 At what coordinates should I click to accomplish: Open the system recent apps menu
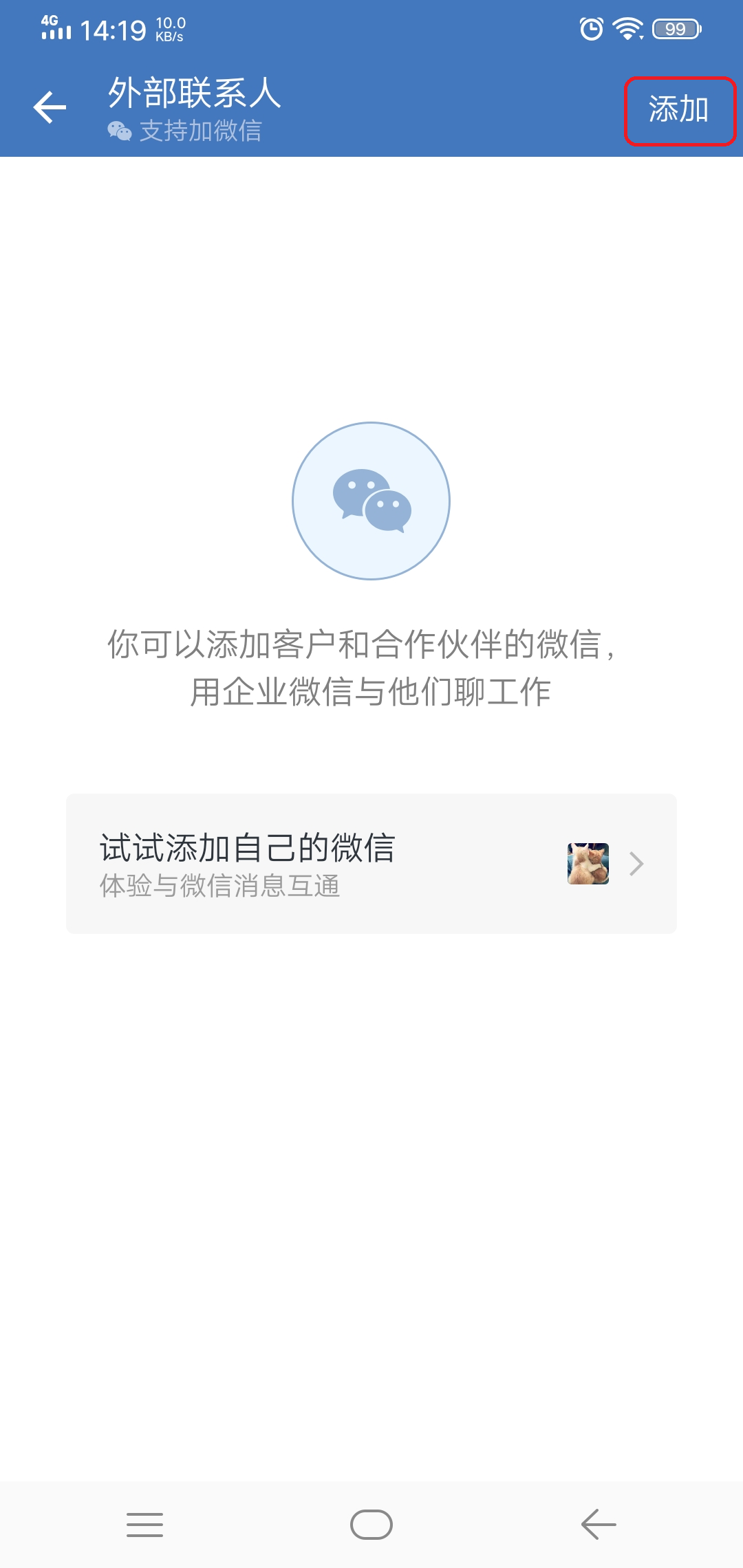tap(145, 1525)
